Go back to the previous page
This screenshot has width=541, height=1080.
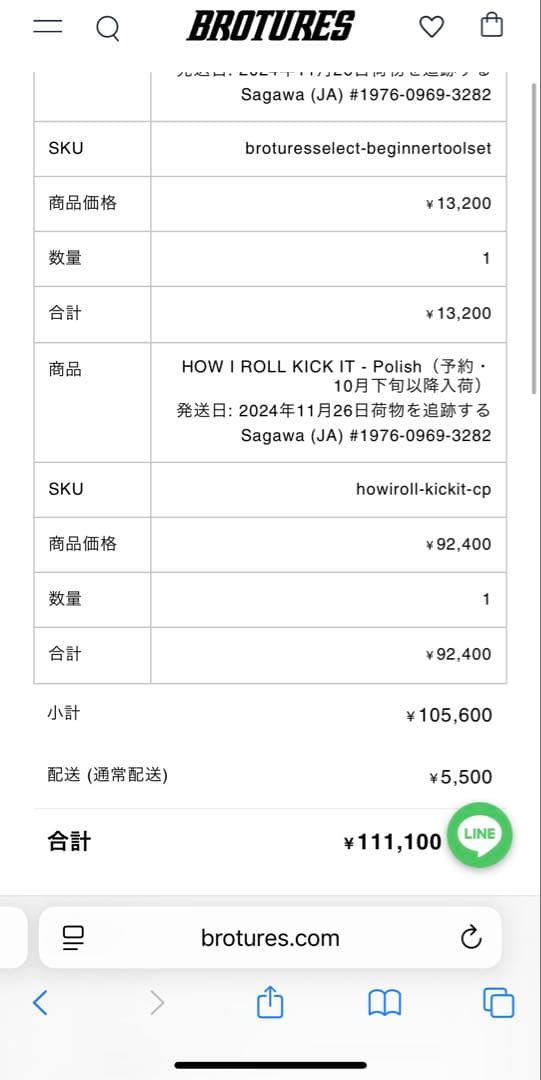[41, 1002]
